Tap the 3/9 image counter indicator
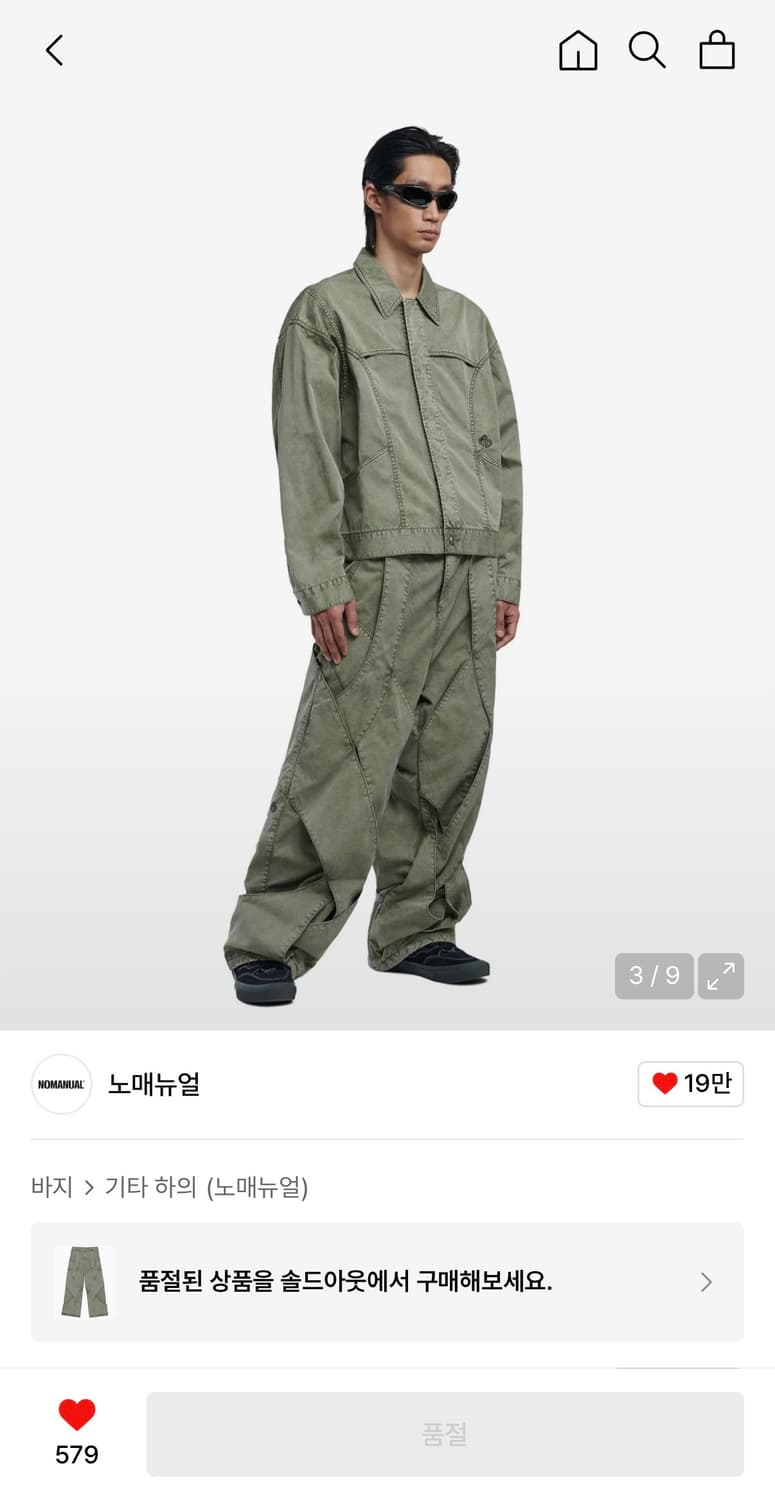 point(654,976)
